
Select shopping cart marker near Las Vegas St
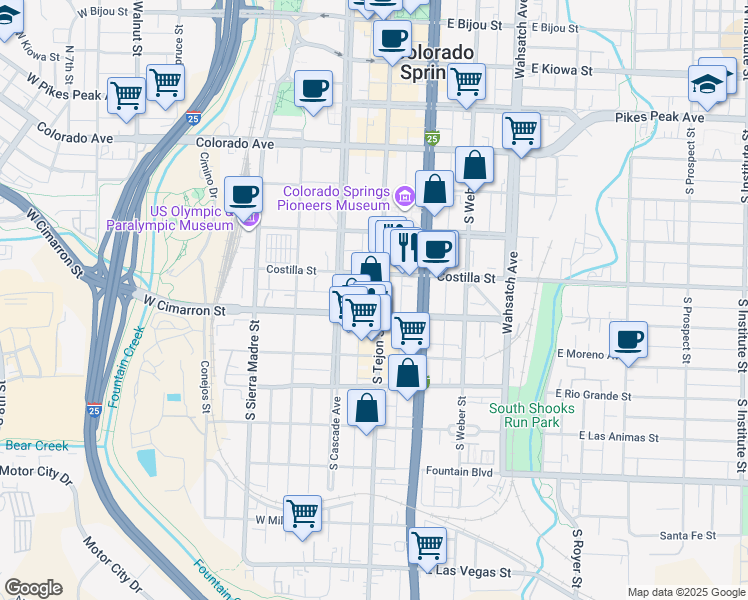(427, 546)
